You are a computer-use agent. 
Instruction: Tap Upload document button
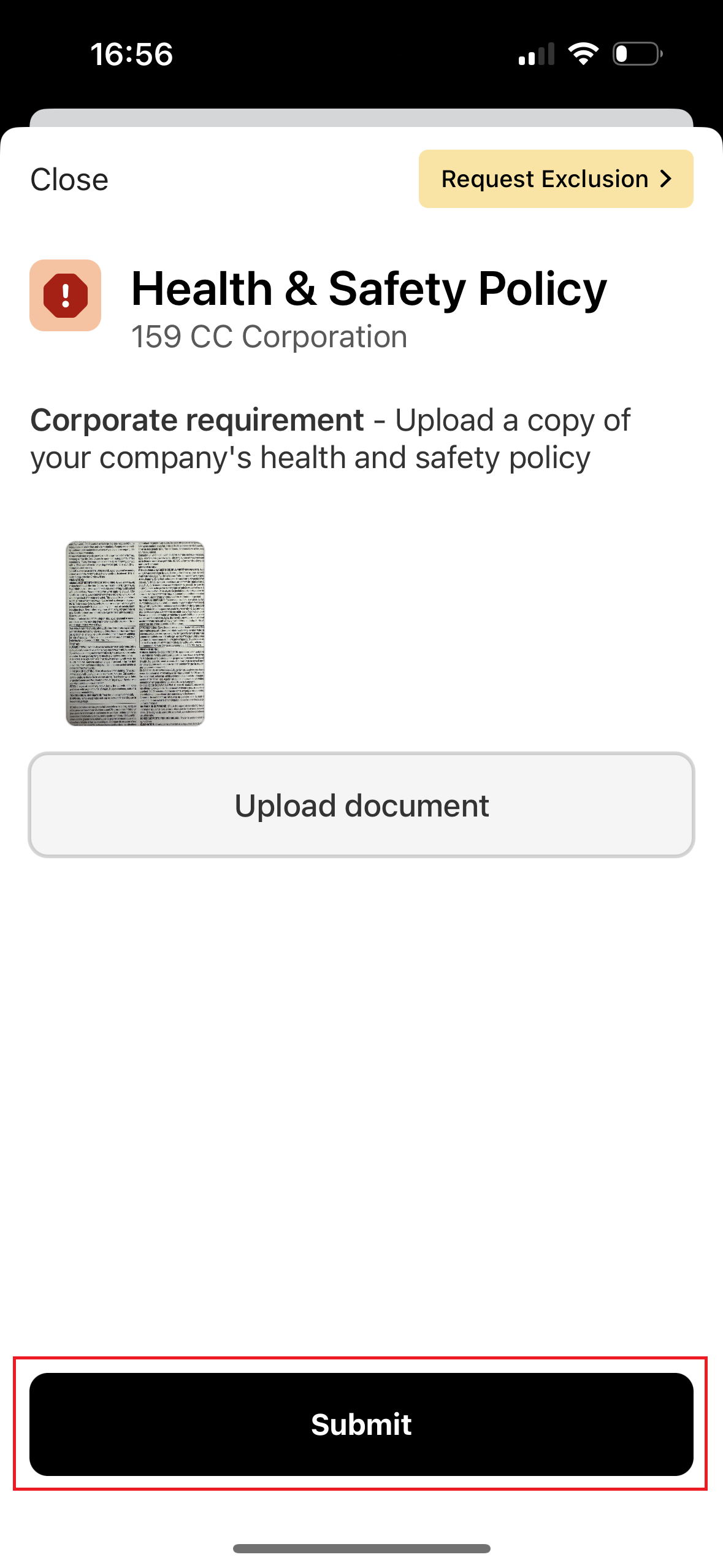click(361, 805)
